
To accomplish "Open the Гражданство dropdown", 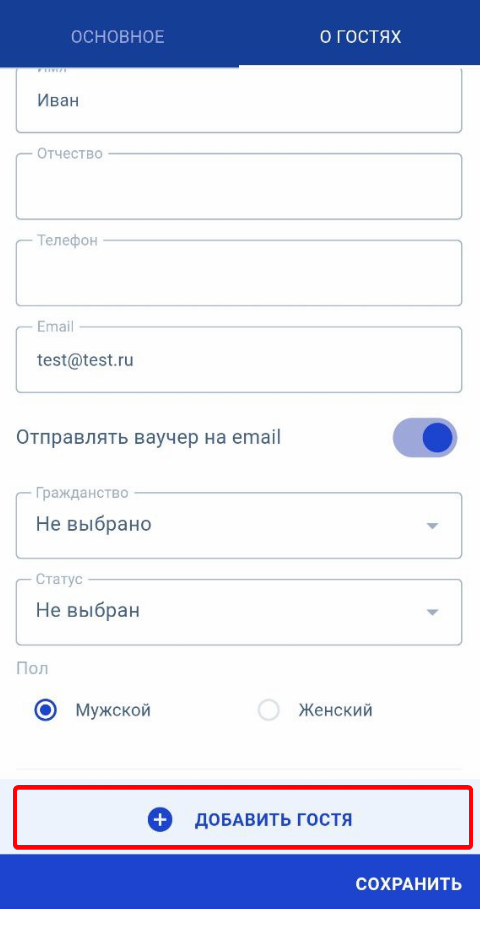I will click(239, 525).
